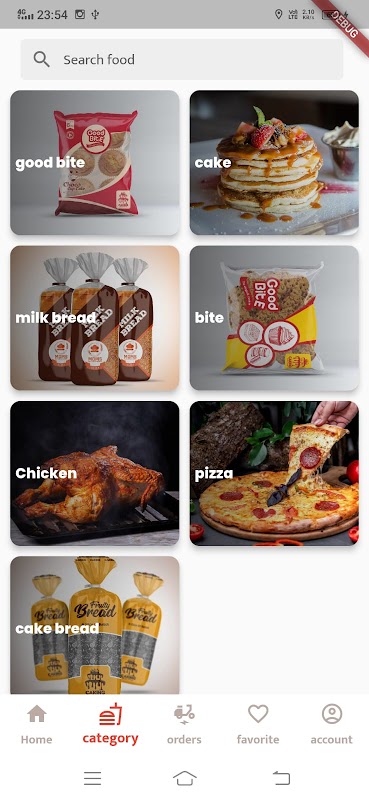Screen dimensions: 369x800
Task: View the Chicken category
Action: click(95, 473)
